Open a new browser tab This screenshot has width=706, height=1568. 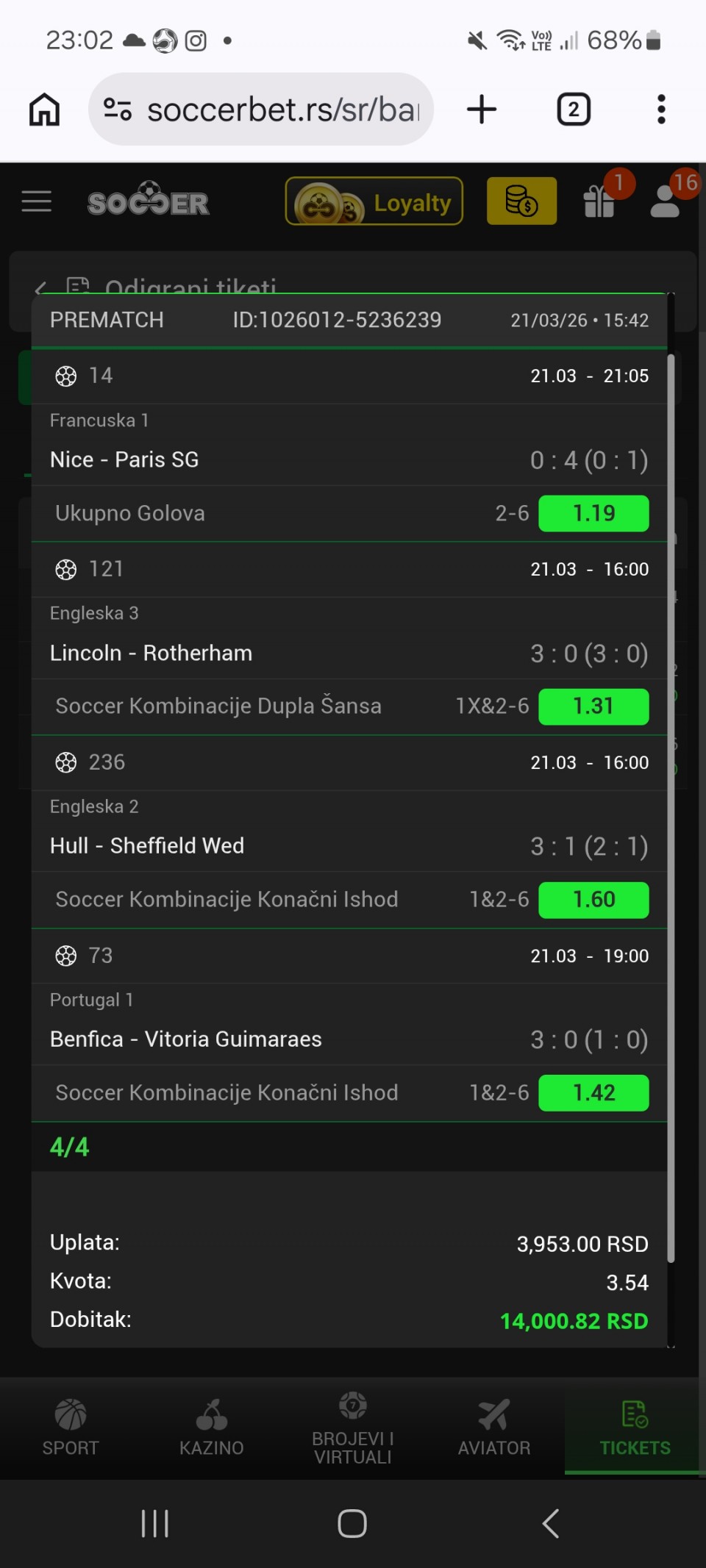pyautogui.click(x=482, y=110)
